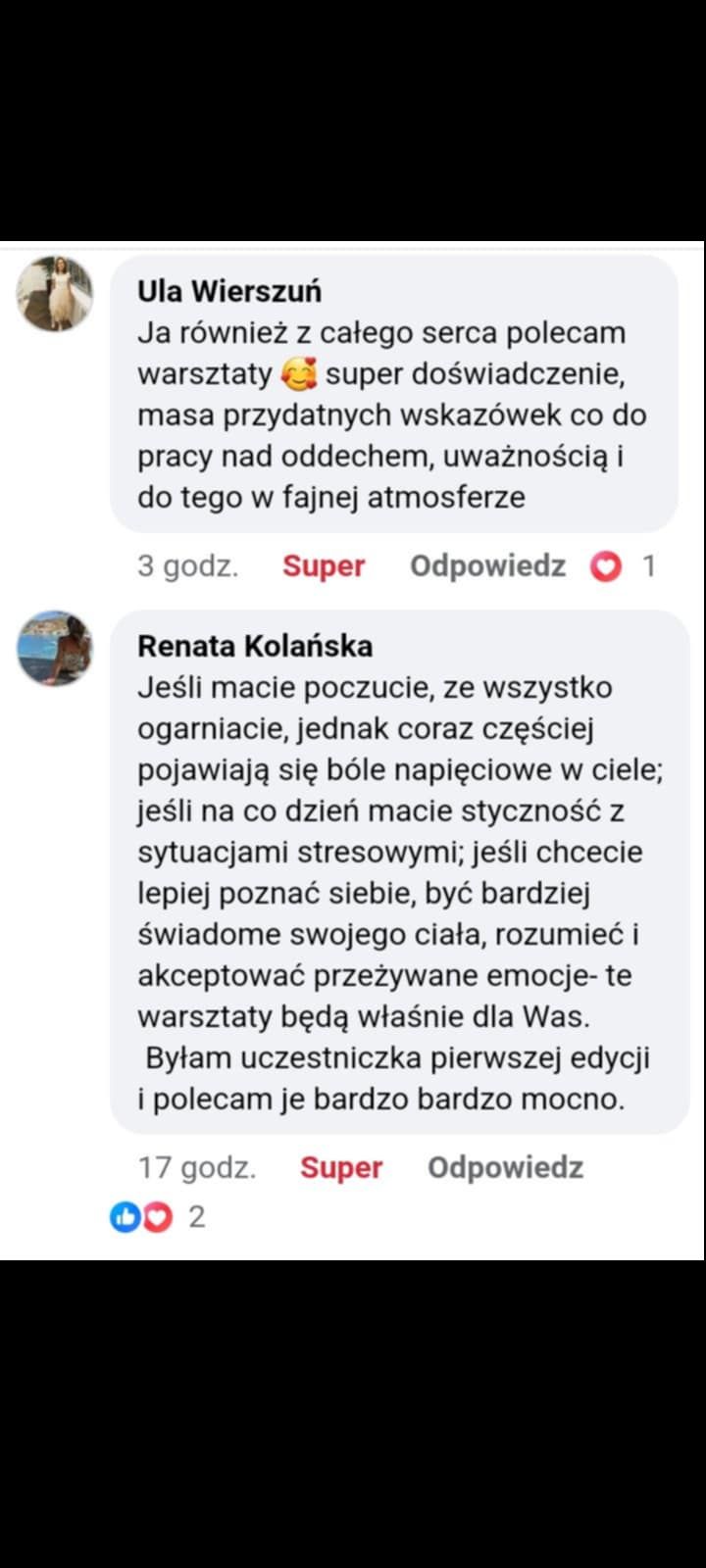Viewport: 706px width, 1568px height.
Task: Open Renata Kolańska's profile via her name
Action: (x=255, y=646)
